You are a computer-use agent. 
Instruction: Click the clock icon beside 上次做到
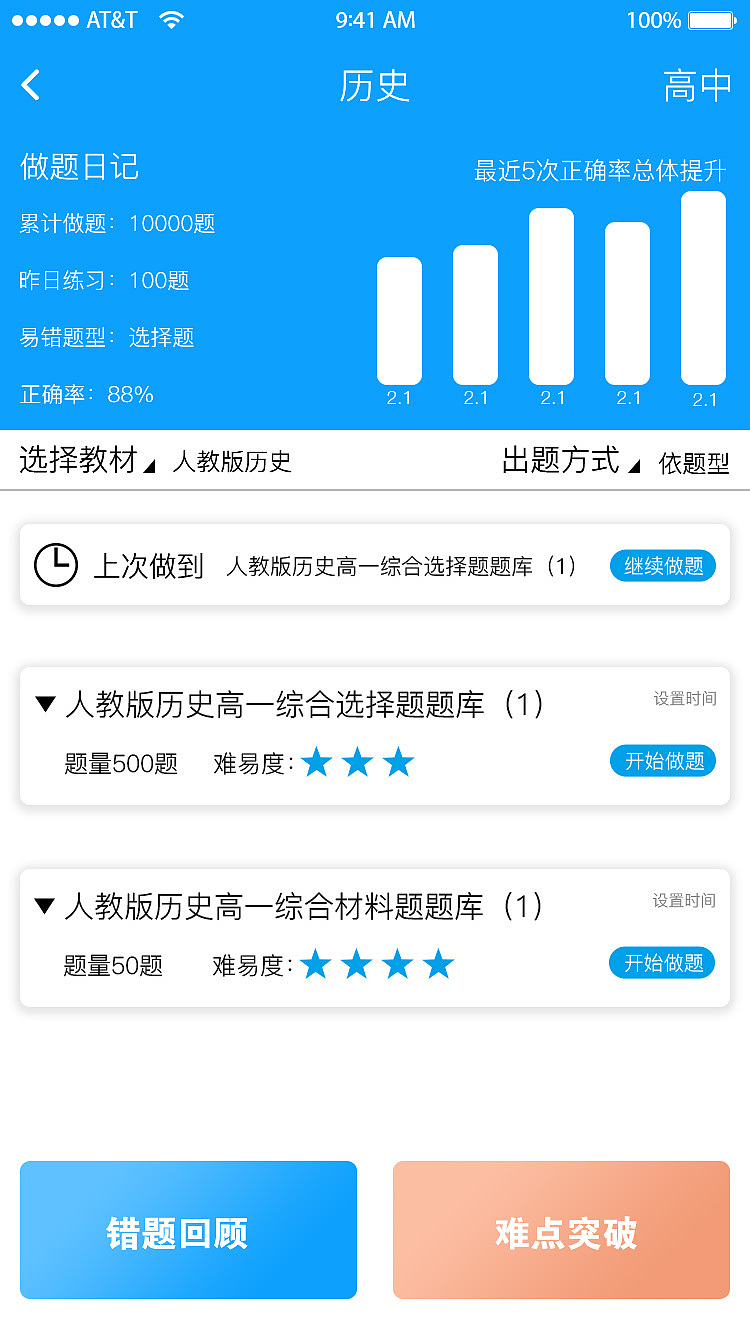point(57,565)
